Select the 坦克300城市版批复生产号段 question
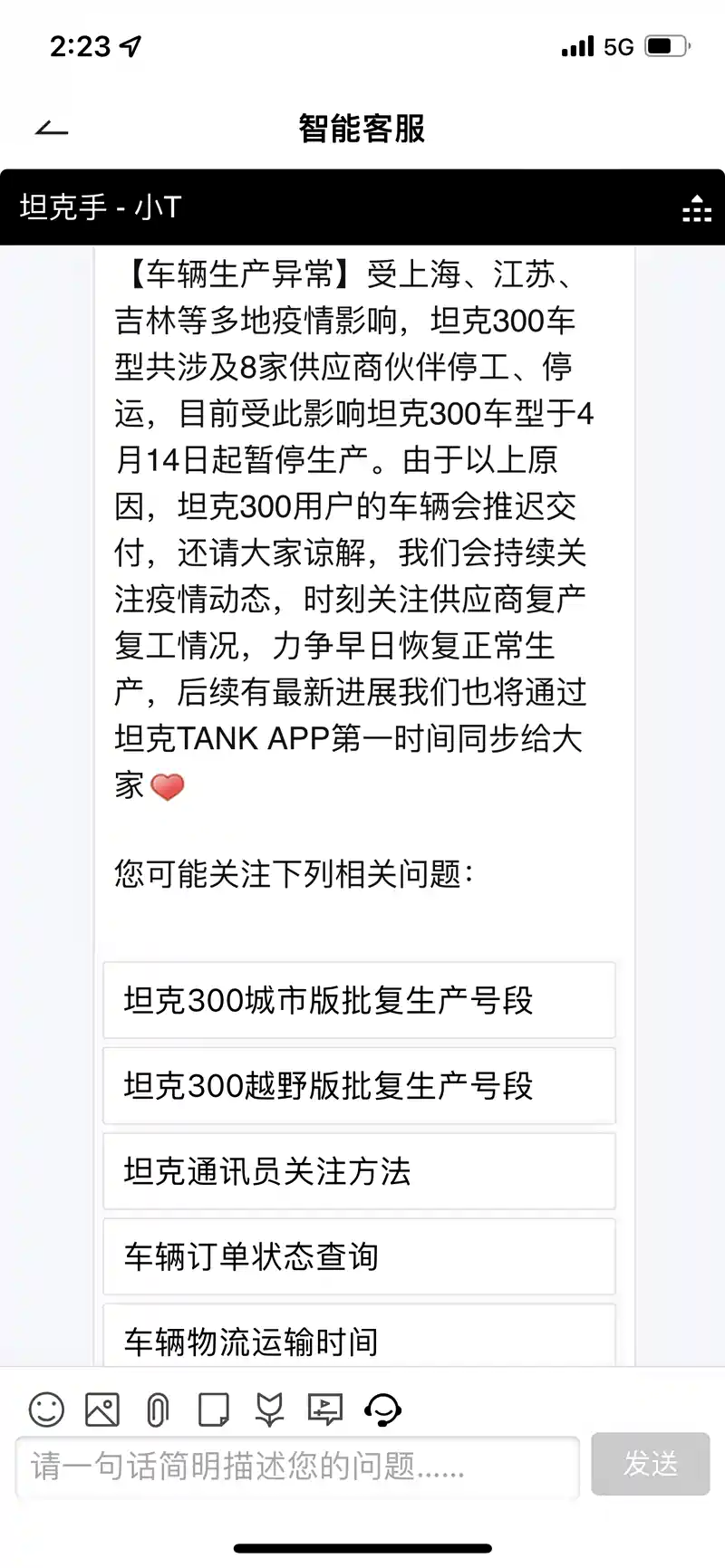Image resolution: width=725 pixels, height=1568 pixels. 359,1000
